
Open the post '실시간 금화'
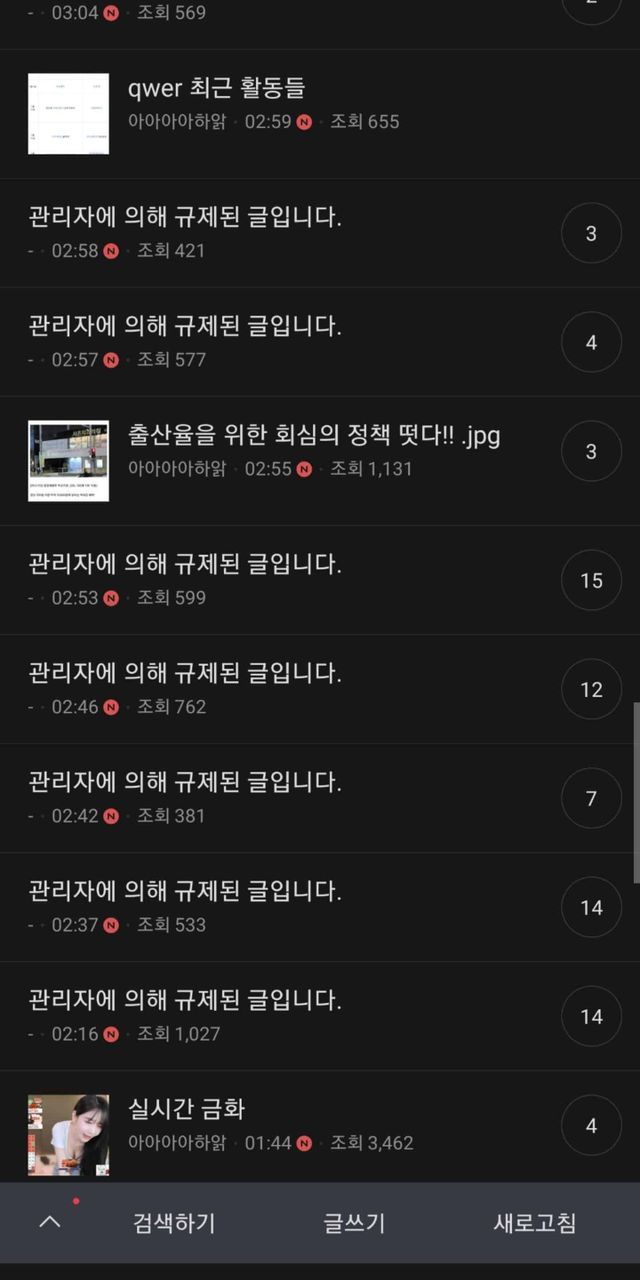point(187,1109)
